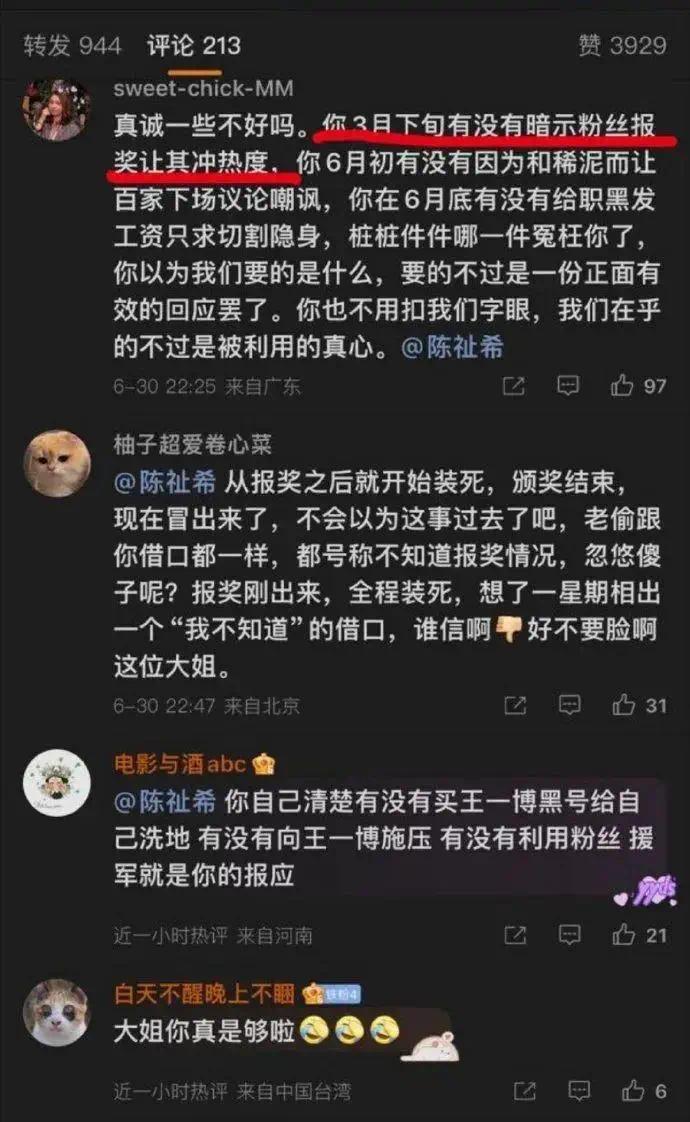Reply to 柚子超爱卷心菜's comment
690x1122 pixels.
tap(568, 706)
